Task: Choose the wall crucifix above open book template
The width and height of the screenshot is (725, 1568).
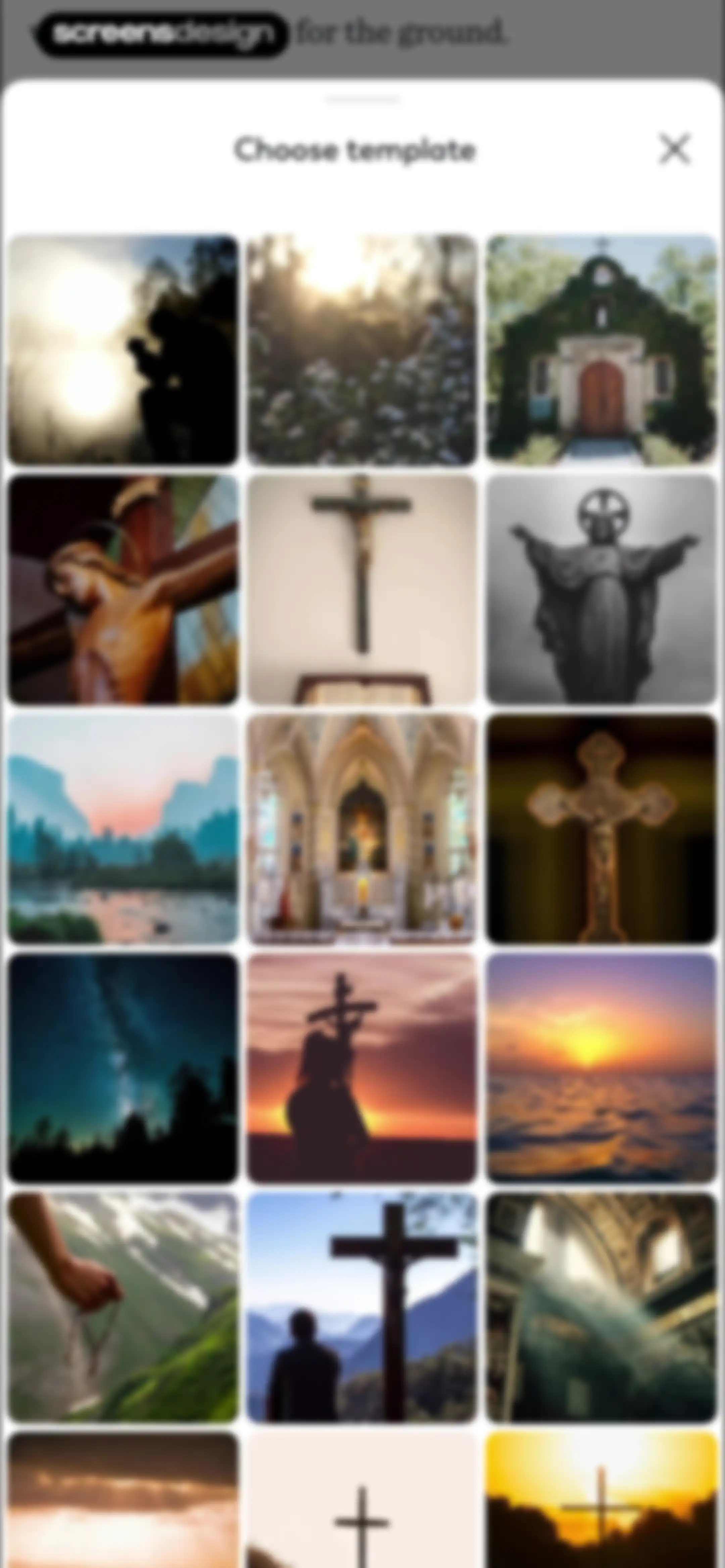Action: [x=362, y=589]
